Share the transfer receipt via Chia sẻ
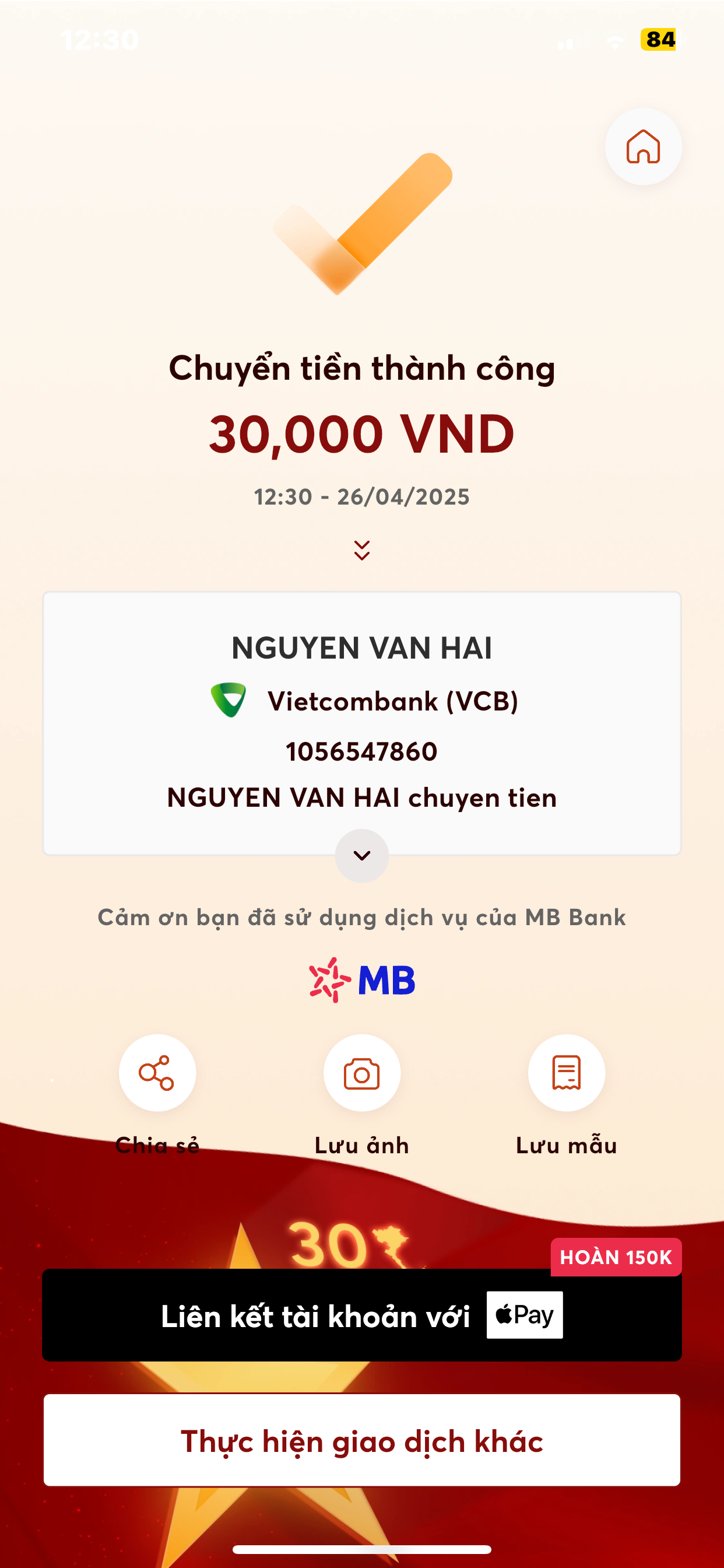Viewport: 724px width, 1568px height. coord(157,1073)
